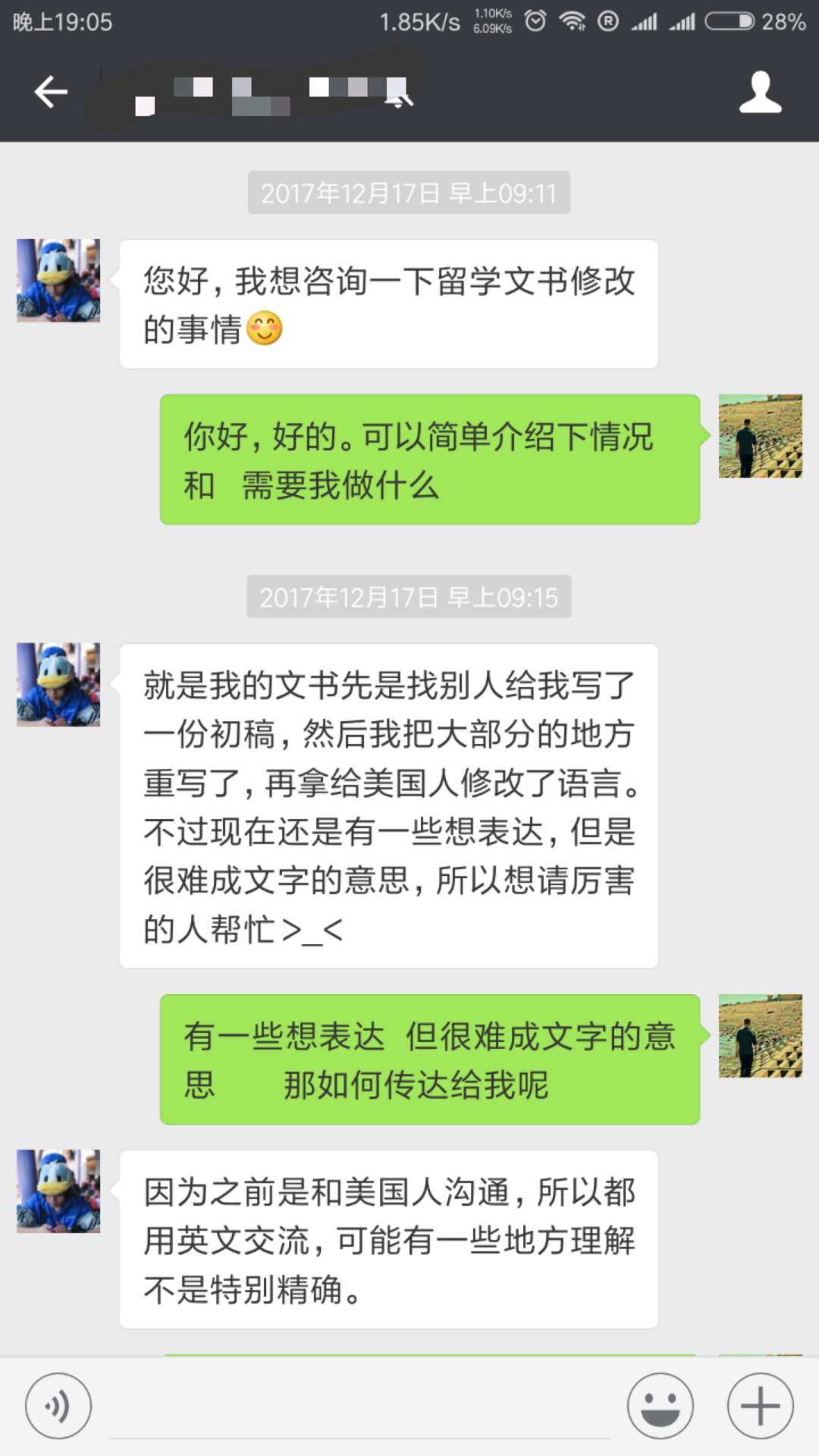
Task: Switch to voice message input
Action: 58,1406
